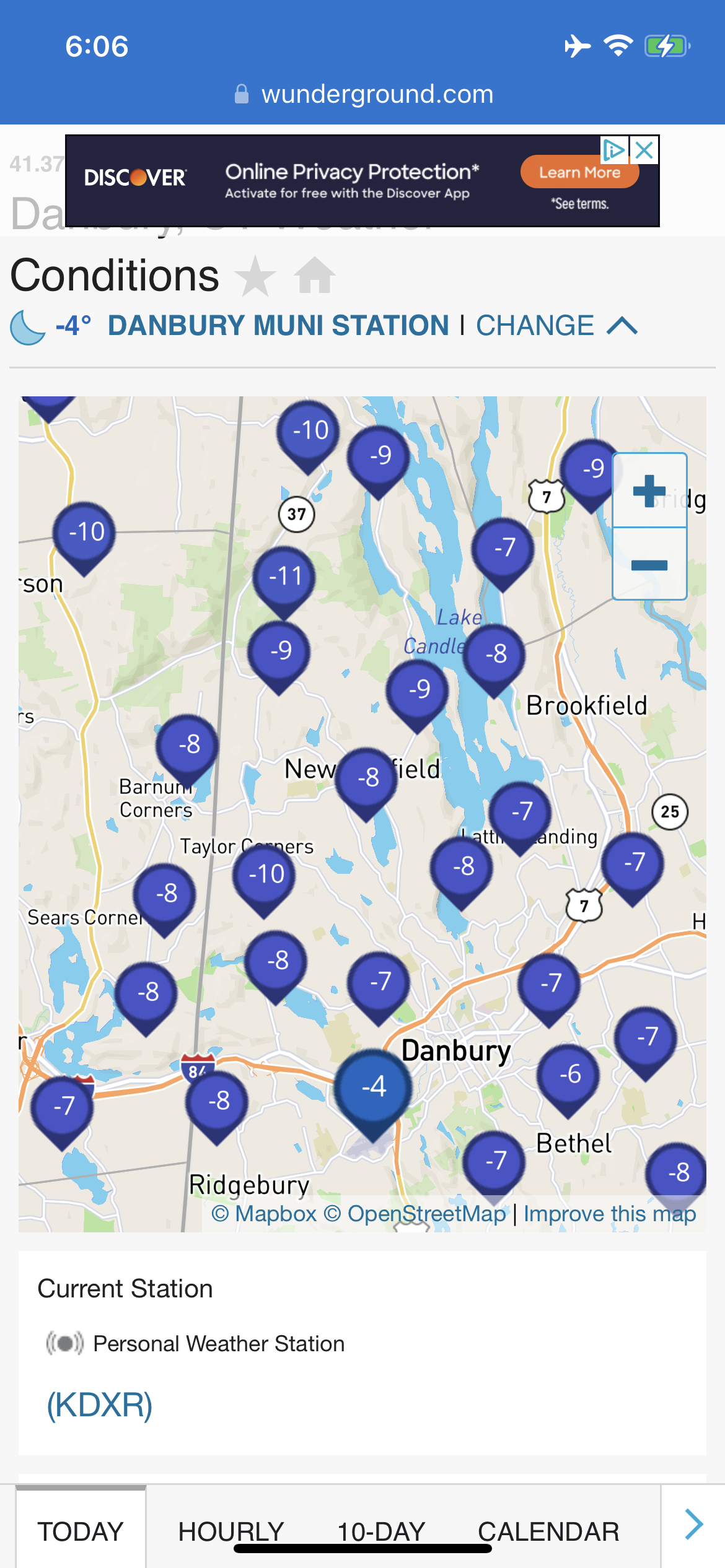Open the KDXR station link
725x1568 pixels.
click(x=100, y=1405)
